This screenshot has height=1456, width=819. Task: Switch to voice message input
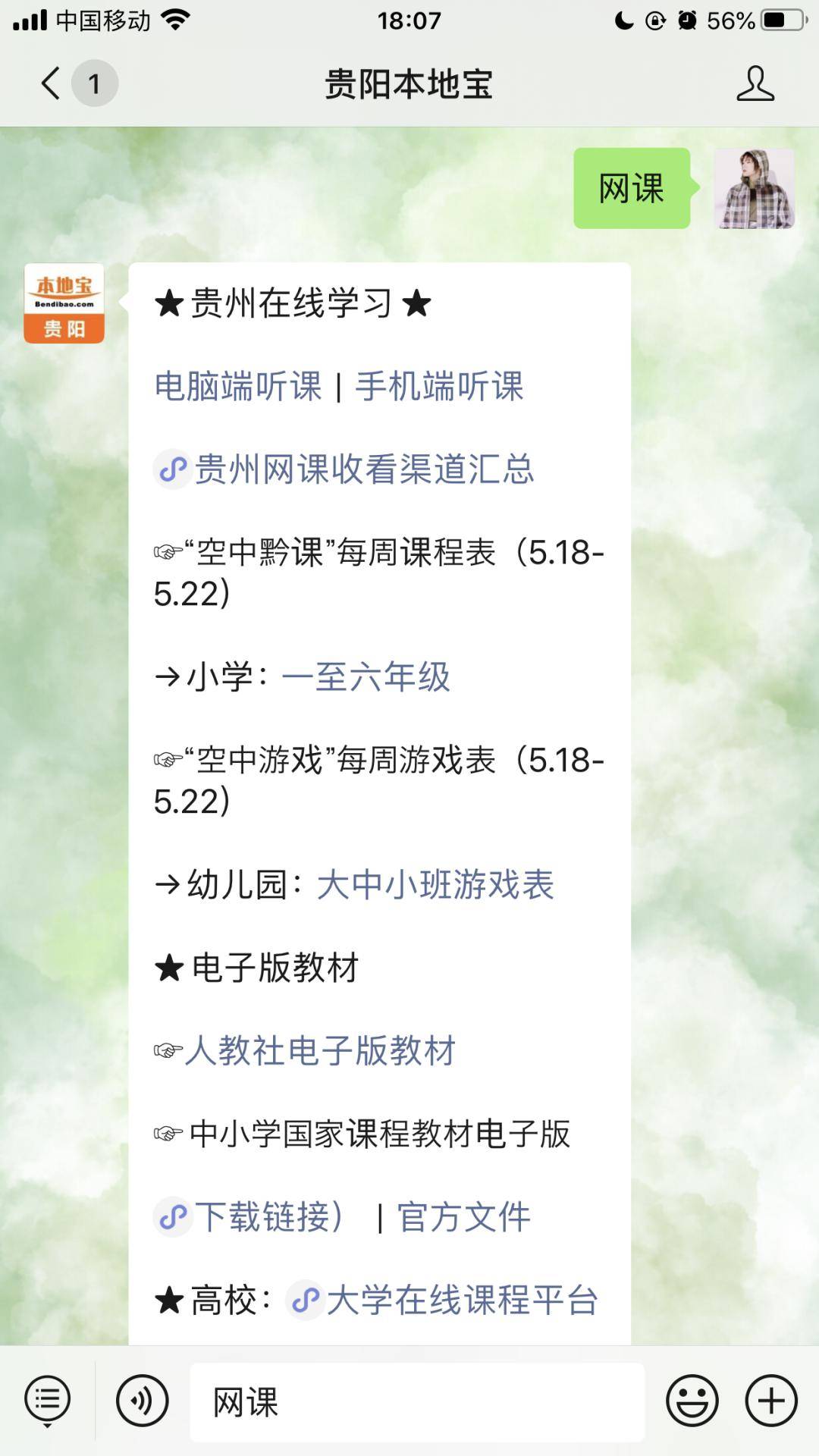[x=142, y=1400]
